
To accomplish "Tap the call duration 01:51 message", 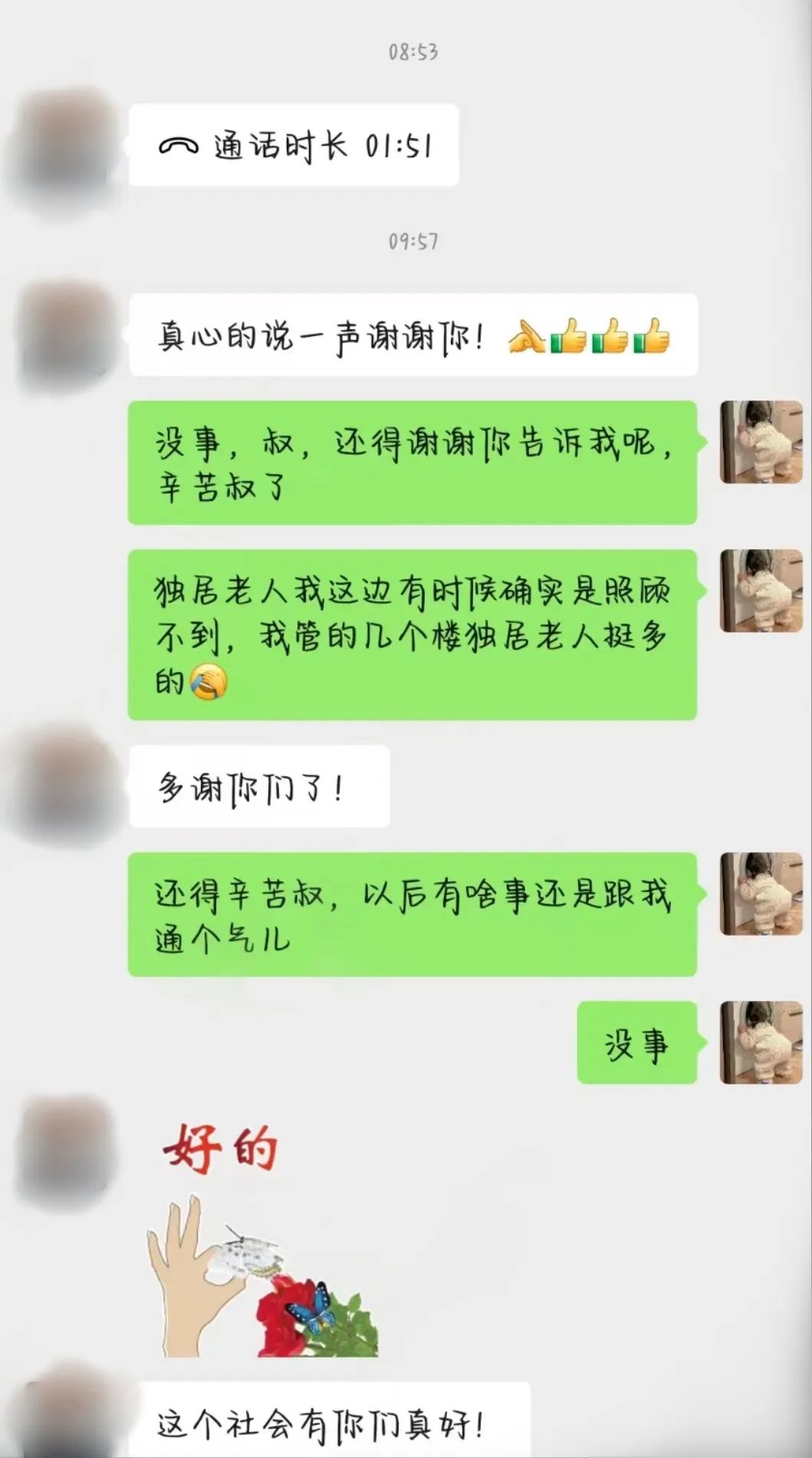I will (294, 145).
